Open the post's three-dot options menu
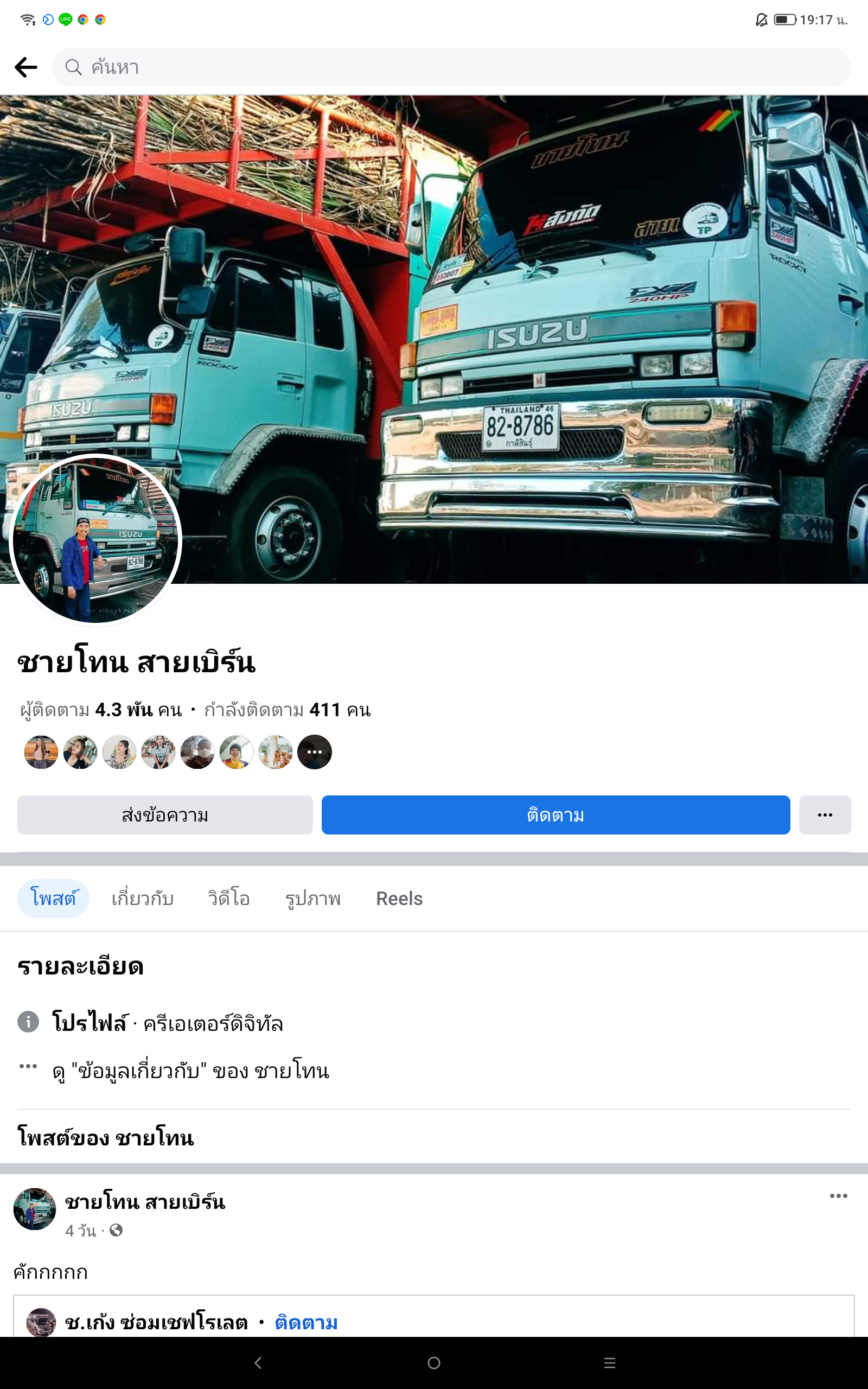Viewport: 868px width, 1389px height. (x=838, y=1196)
